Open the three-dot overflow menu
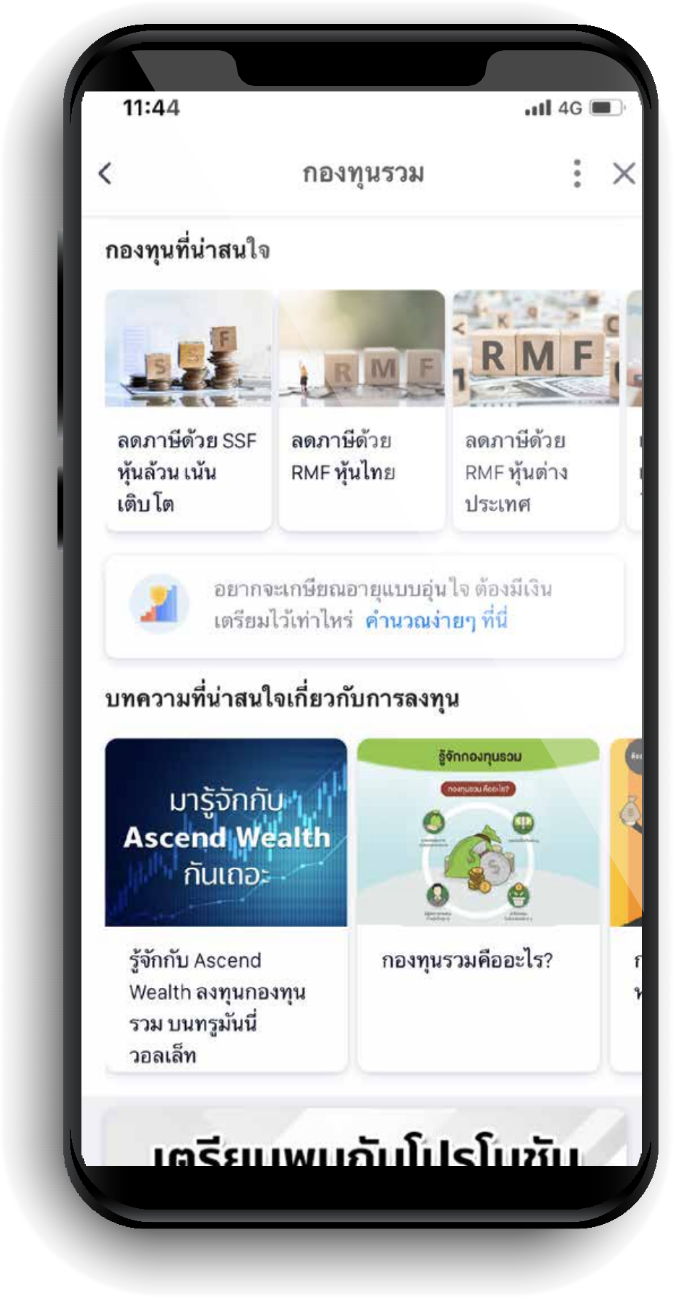 pyautogui.click(x=577, y=174)
